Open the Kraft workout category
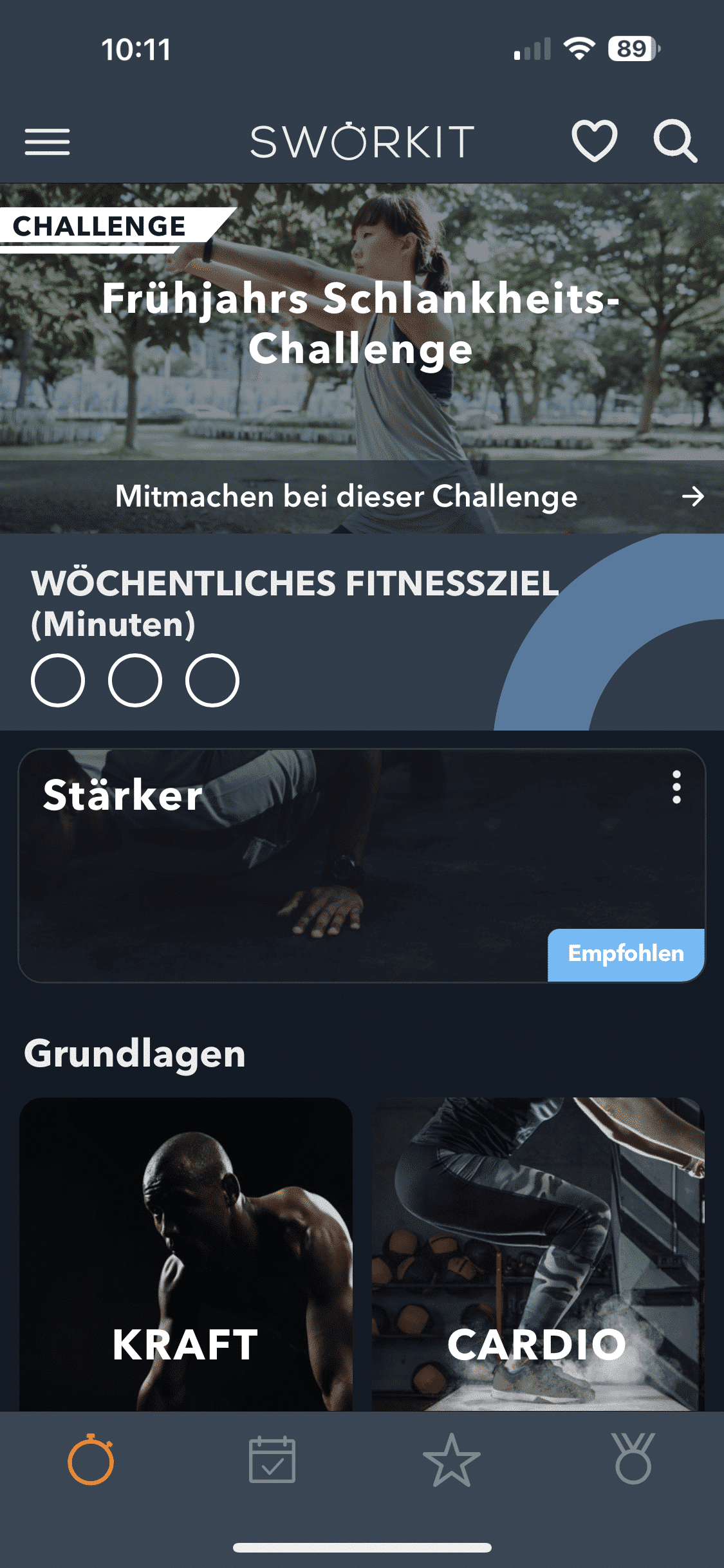The image size is (724, 1568). coord(186,1254)
